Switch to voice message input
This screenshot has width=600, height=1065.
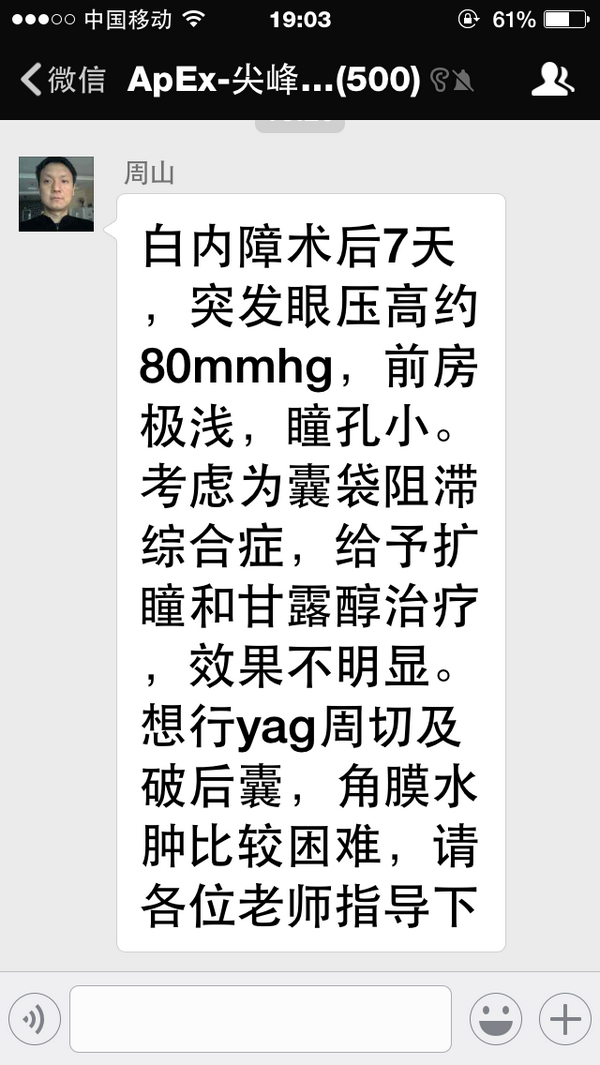click(x=35, y=1019)
